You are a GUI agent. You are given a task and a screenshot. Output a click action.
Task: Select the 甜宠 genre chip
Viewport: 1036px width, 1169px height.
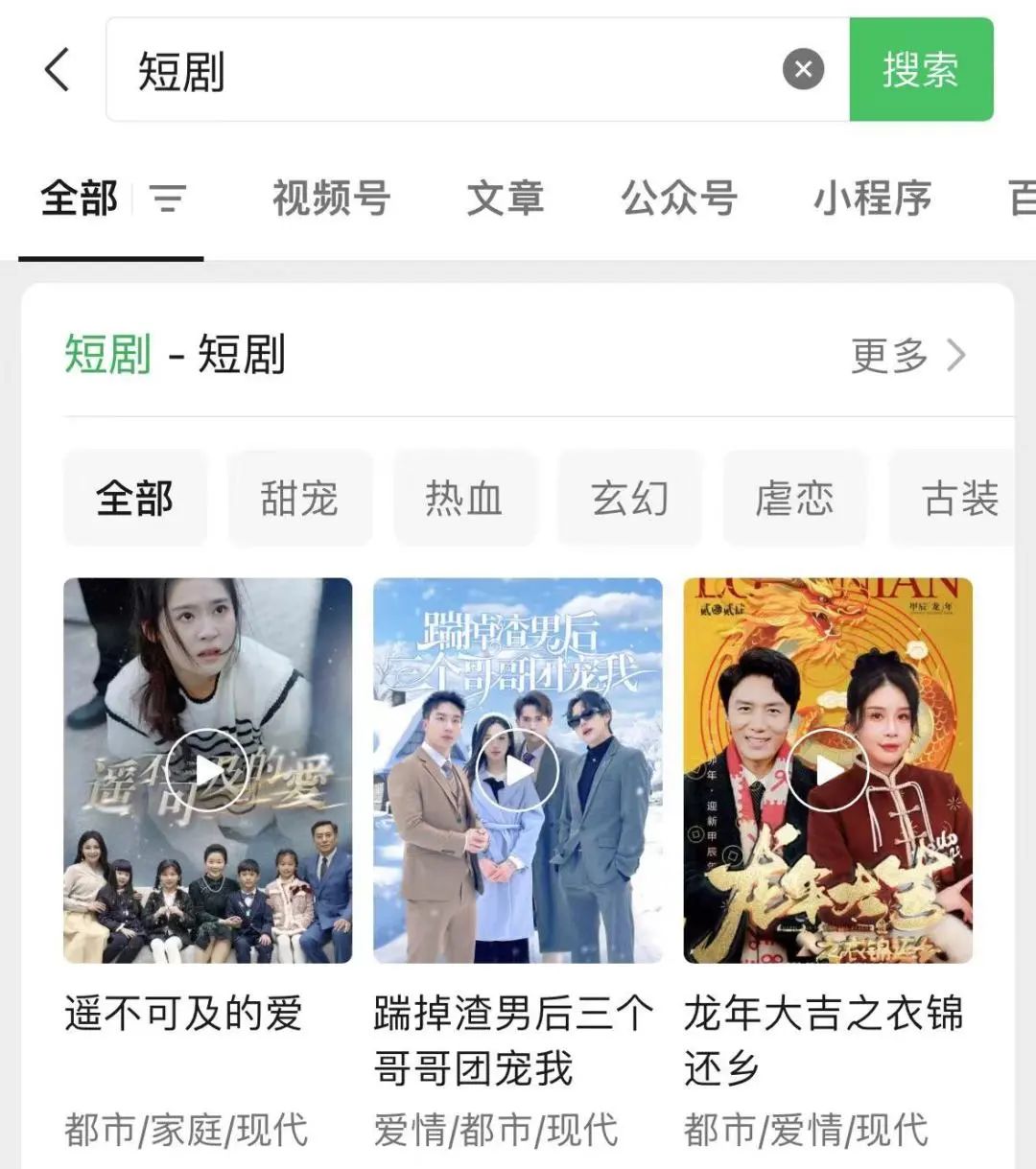[x=299, y=499]
